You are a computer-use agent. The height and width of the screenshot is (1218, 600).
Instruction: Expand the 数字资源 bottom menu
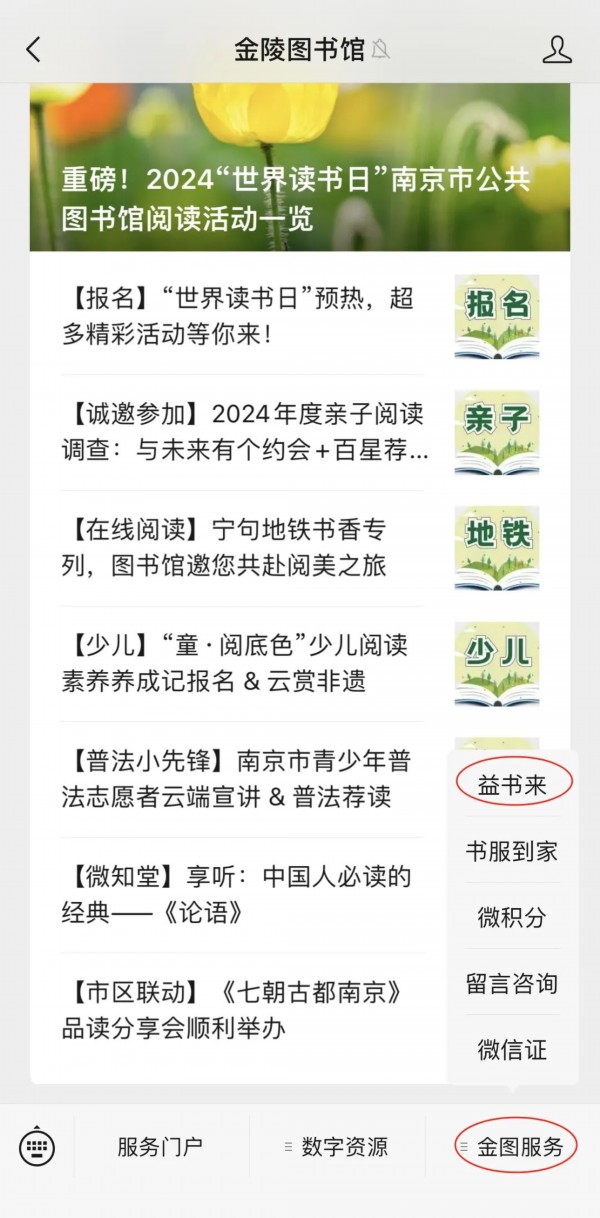coord(336,1147)
